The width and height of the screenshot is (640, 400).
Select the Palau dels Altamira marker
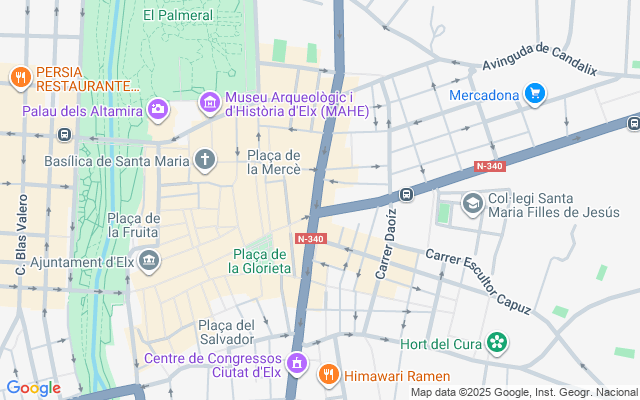click(158, 110)
